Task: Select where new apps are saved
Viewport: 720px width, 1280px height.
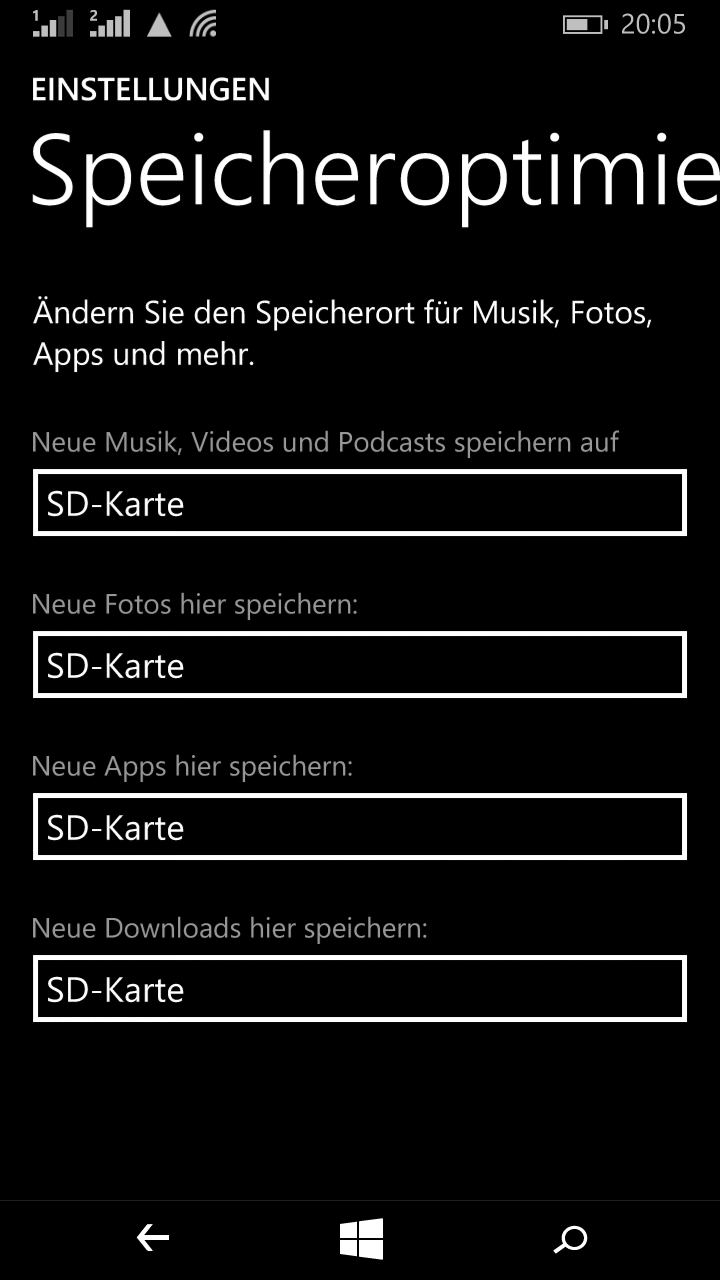Action: point(360,827)
